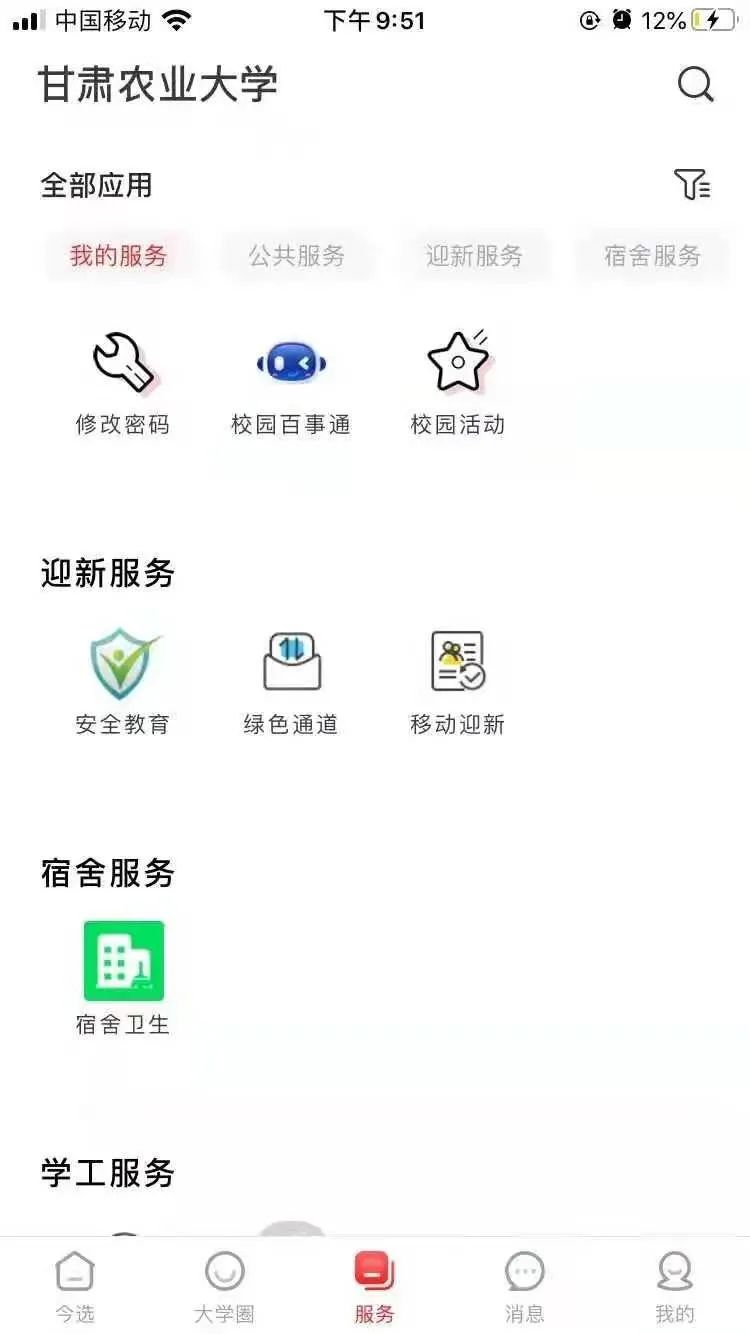Viewport: 750px width, 1334px height.
Task: Select the 我的服务 chip
Action: pos(118,256)
